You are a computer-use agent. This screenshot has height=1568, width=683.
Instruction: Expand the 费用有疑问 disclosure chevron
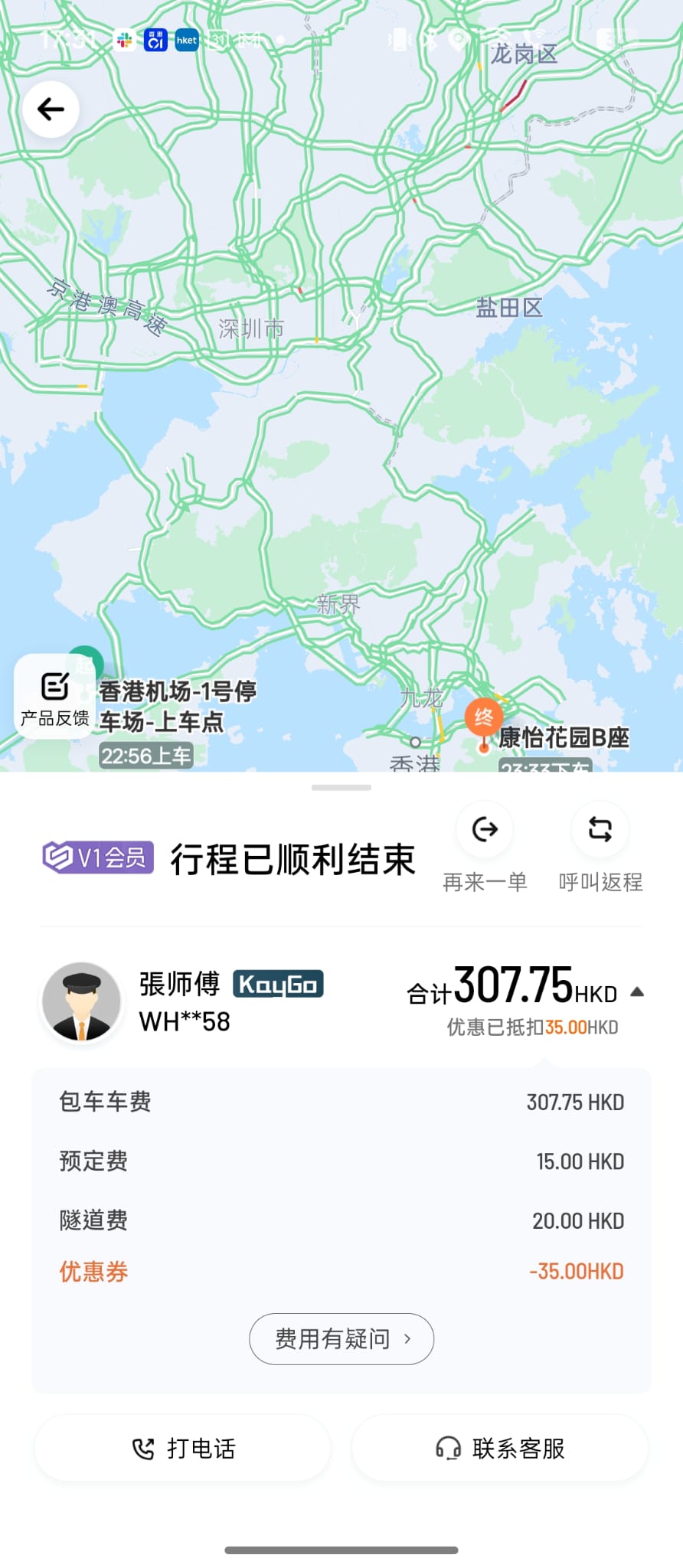coord(407,1339)
